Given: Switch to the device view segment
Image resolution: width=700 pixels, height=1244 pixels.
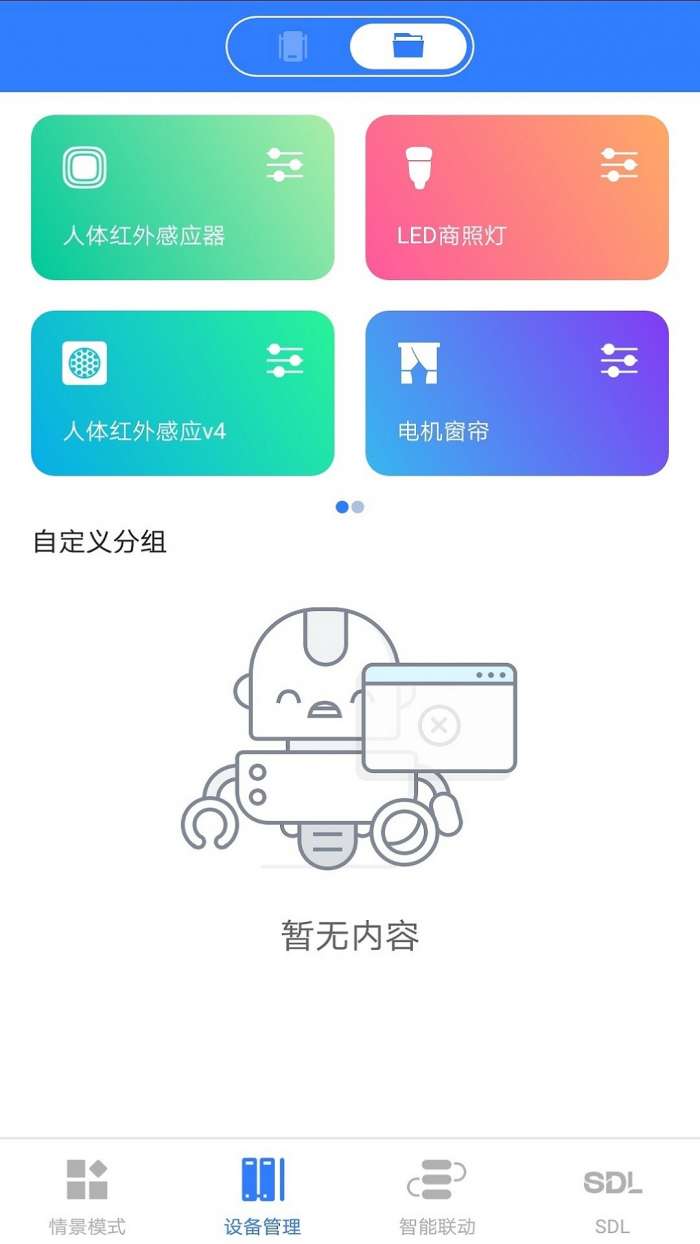Looking at the screenshot, I should pyautogui.click(x=292, y=47).
